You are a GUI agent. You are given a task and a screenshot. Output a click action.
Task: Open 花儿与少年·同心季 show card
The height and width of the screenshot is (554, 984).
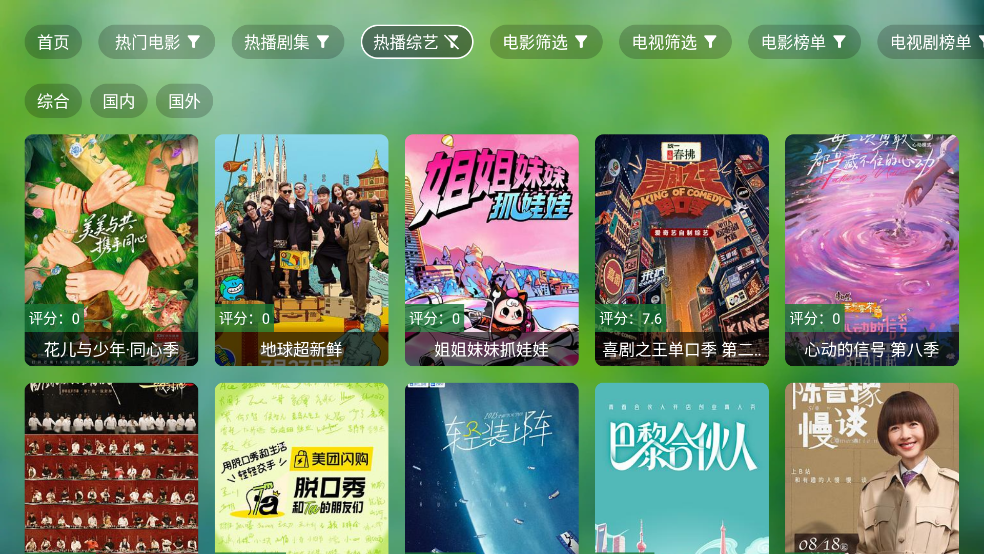pyautogui.click(x=111, y=250)
